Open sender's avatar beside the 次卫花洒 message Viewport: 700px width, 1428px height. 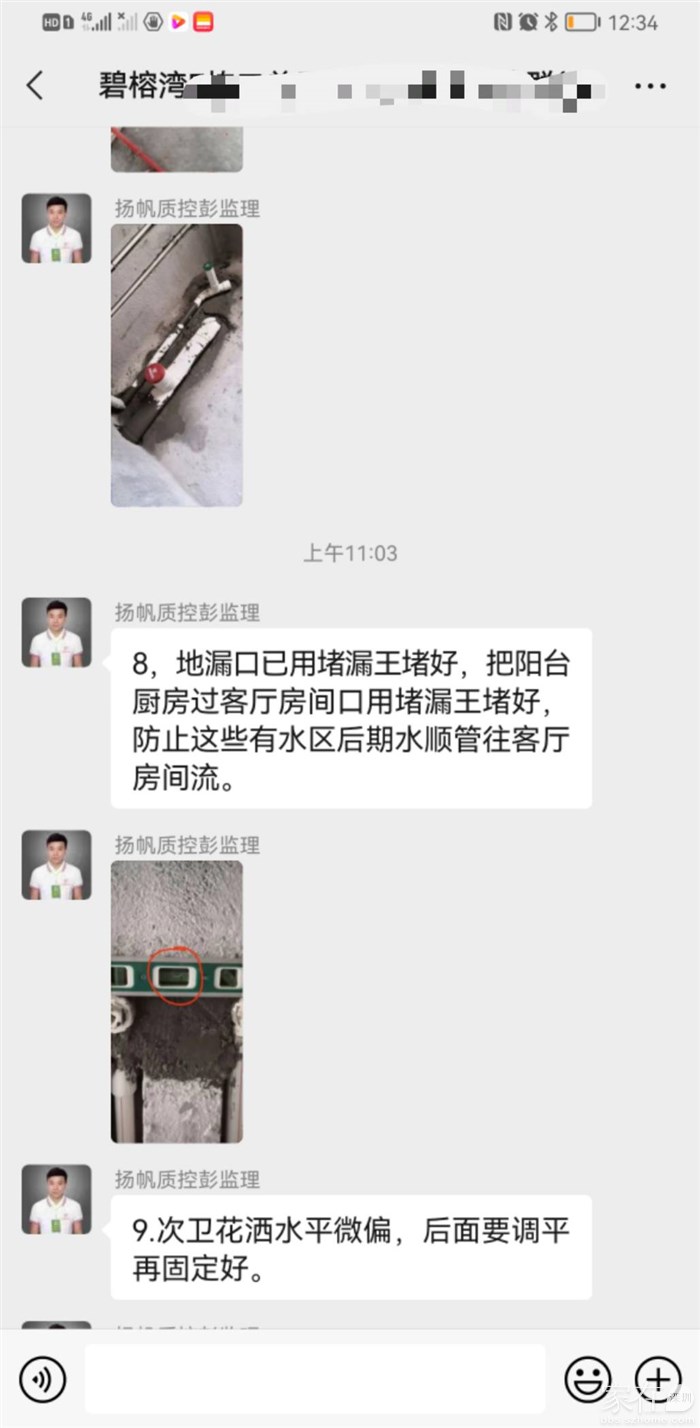point(57,1199)
